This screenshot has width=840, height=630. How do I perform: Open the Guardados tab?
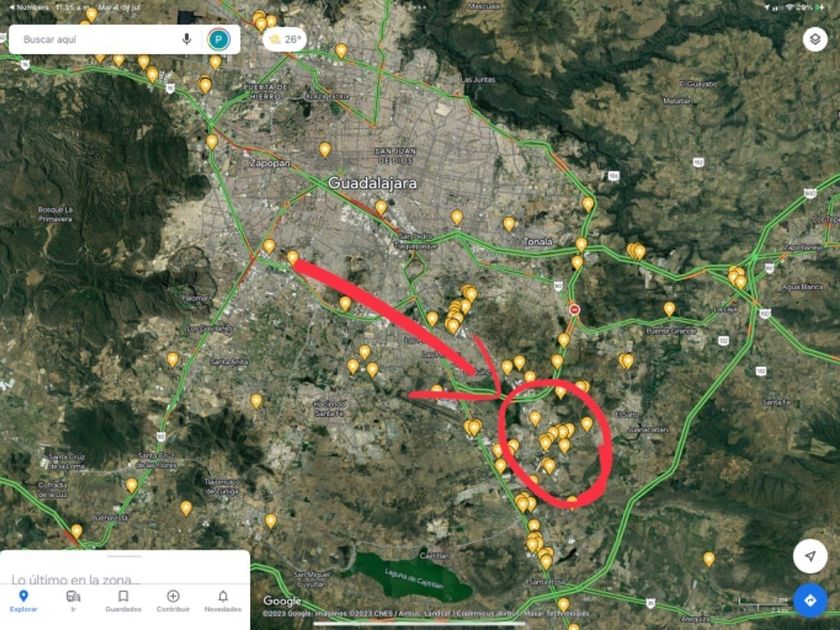[123, 601]
